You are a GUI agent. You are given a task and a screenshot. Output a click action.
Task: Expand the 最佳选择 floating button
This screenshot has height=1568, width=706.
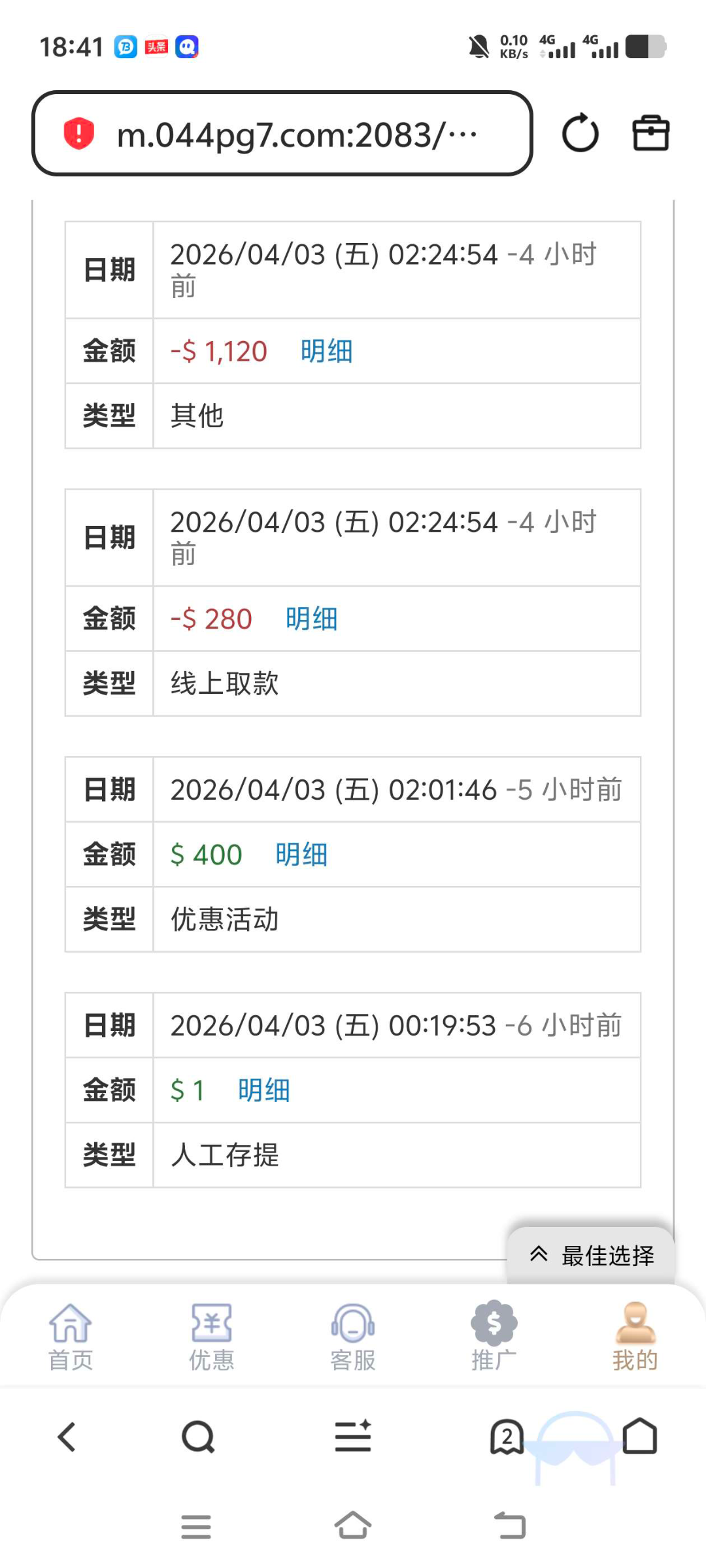coord(592,1255)
